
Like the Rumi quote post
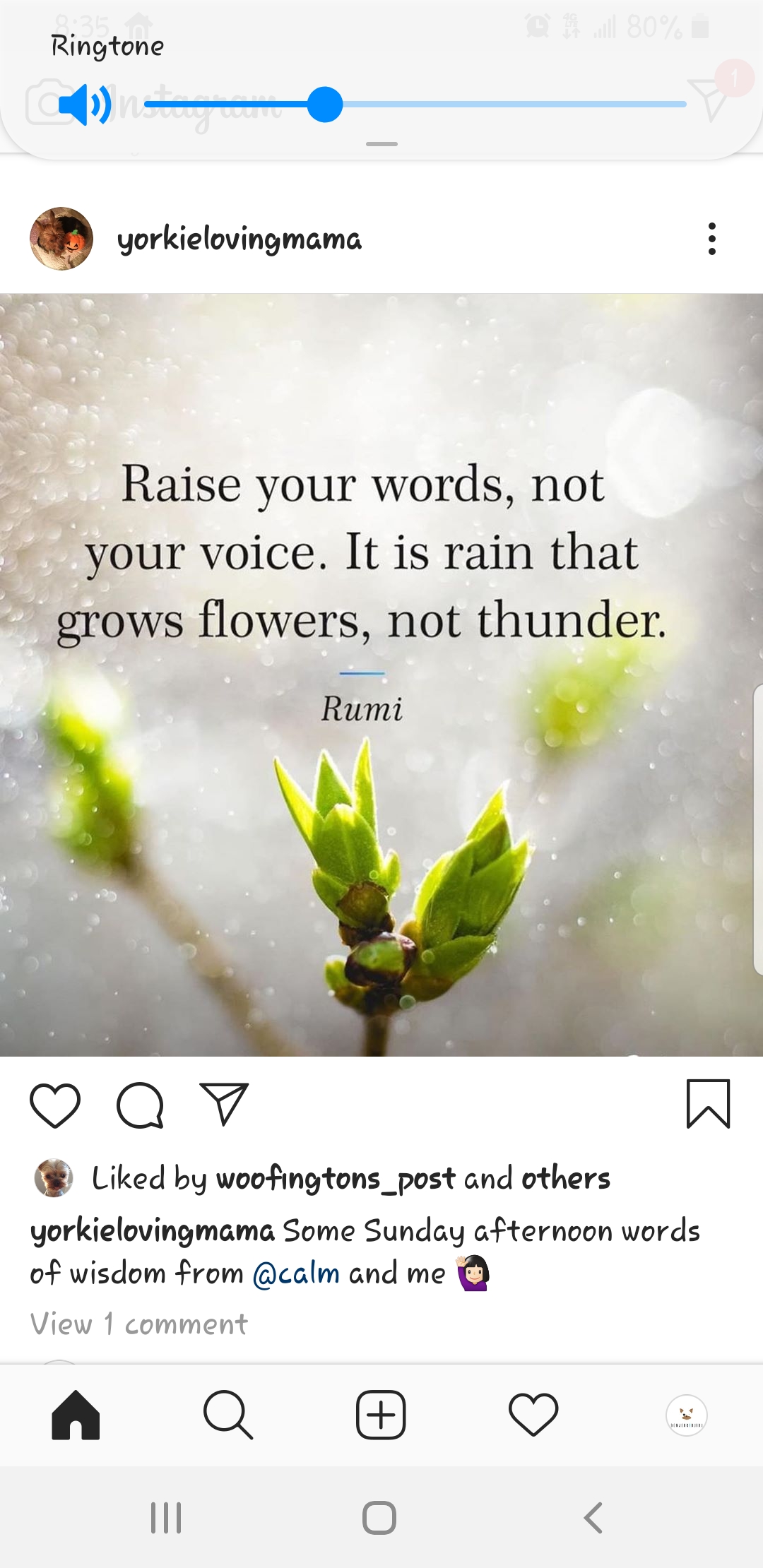[55, 1105]
